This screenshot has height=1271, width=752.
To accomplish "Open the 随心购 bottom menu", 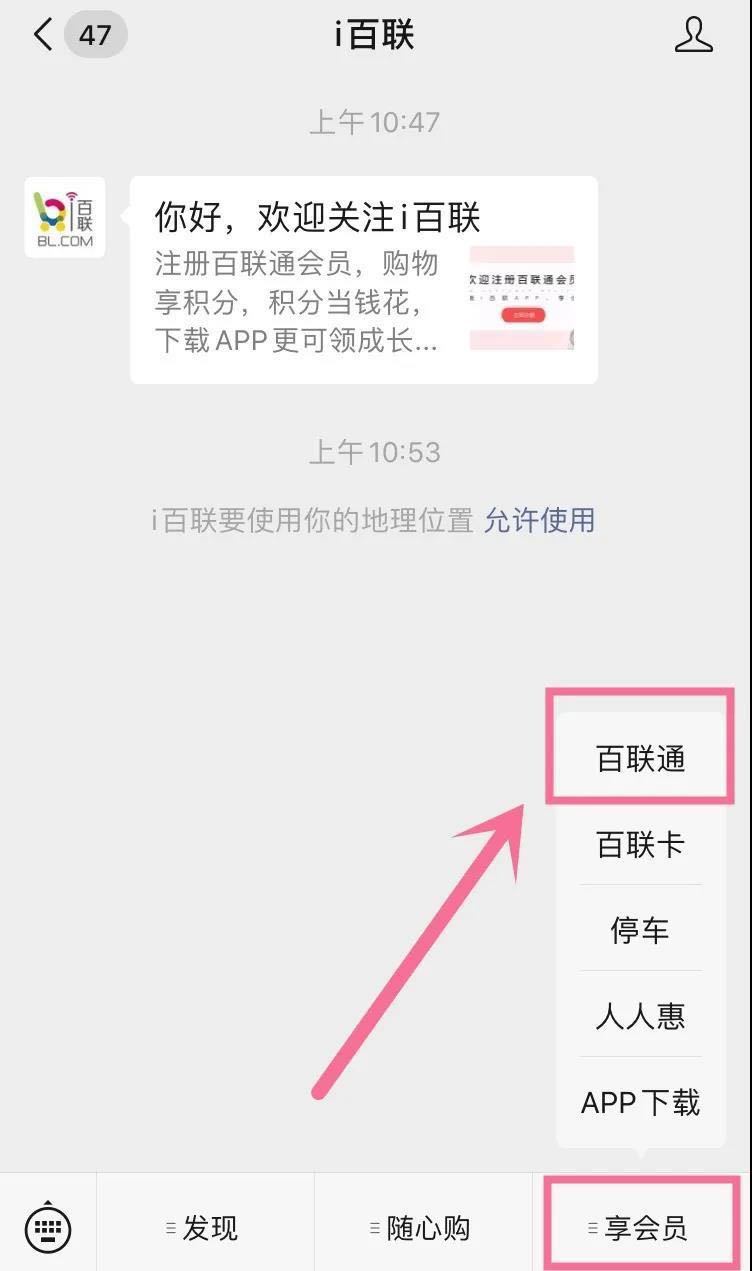I will [x=423, y=1228].
